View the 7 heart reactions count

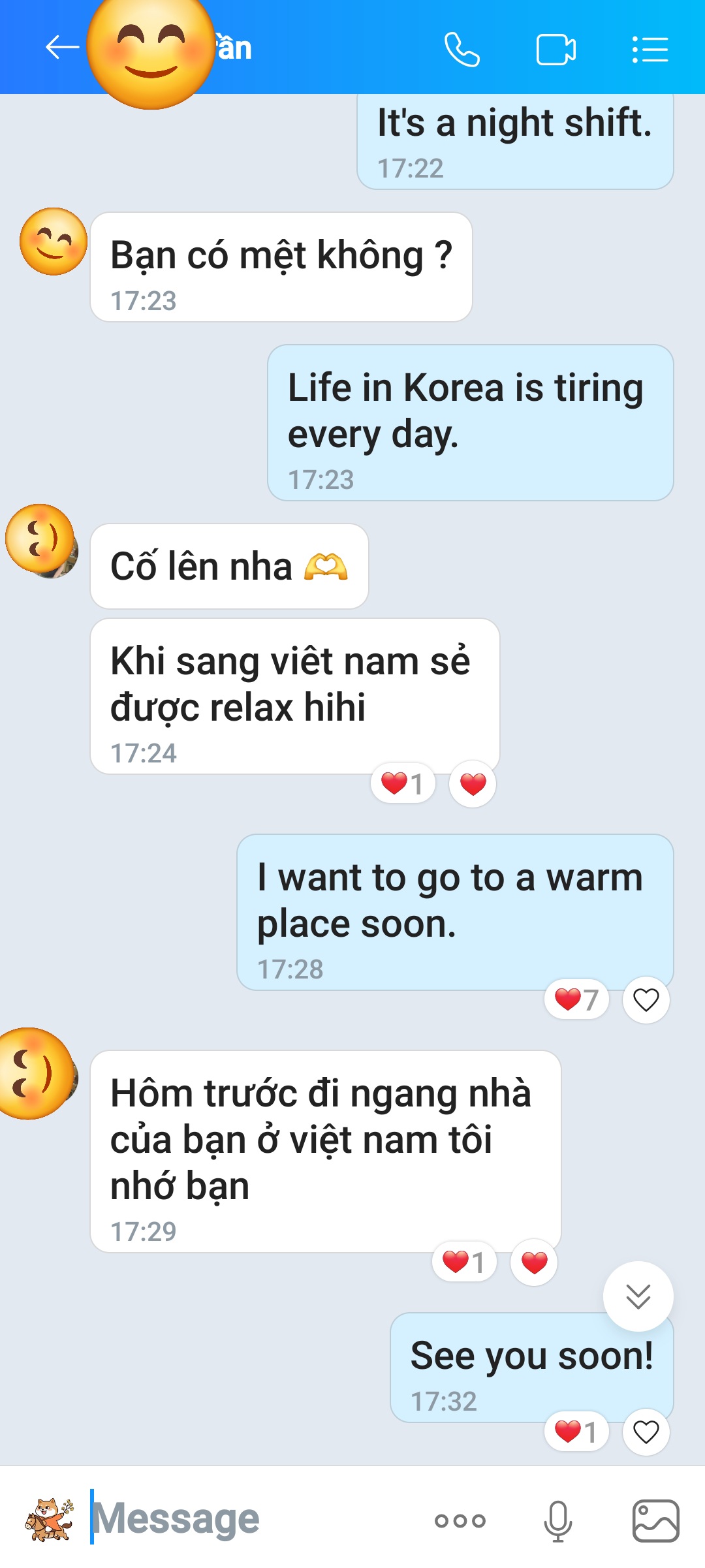pyautogui.click(x=576, y=999)
